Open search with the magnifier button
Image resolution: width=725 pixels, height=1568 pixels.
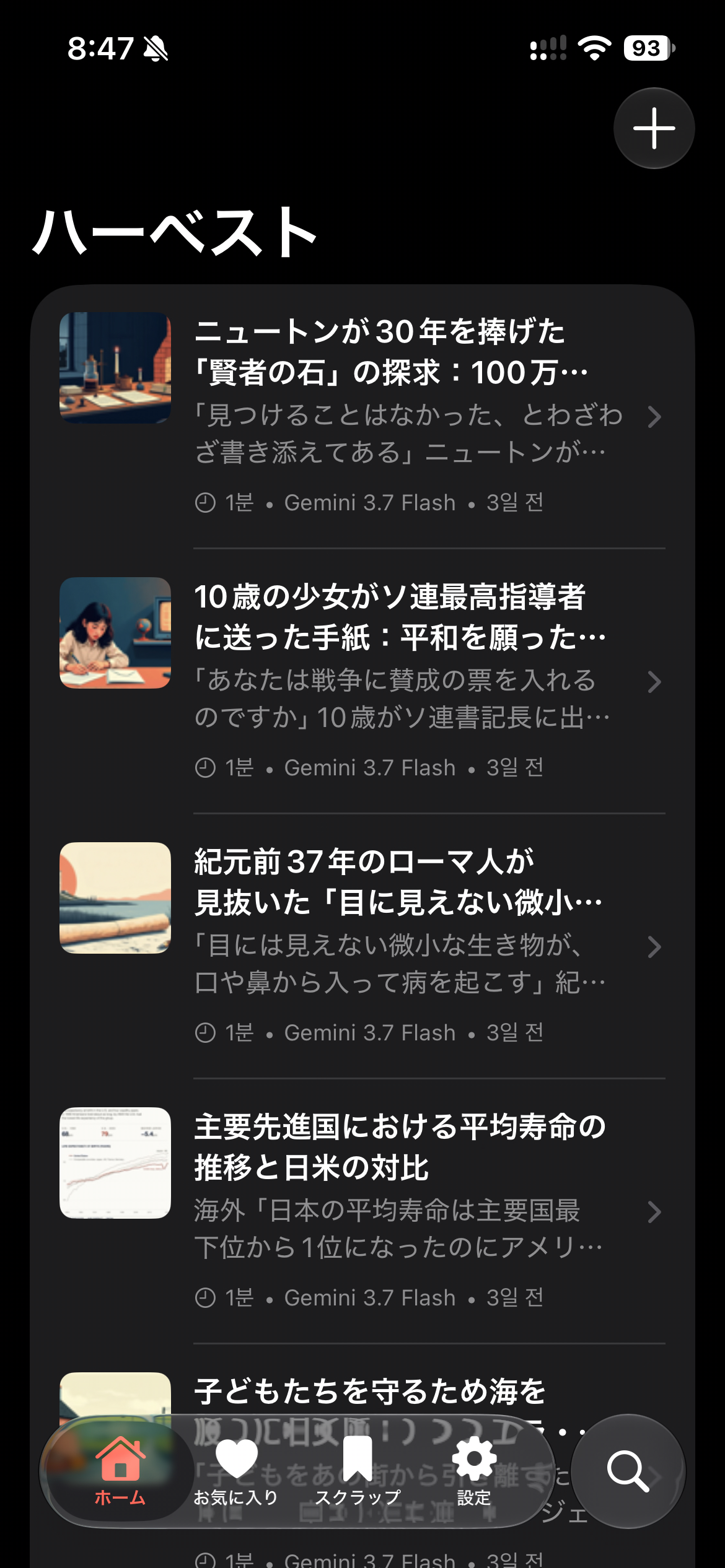tap(628, 1471)
